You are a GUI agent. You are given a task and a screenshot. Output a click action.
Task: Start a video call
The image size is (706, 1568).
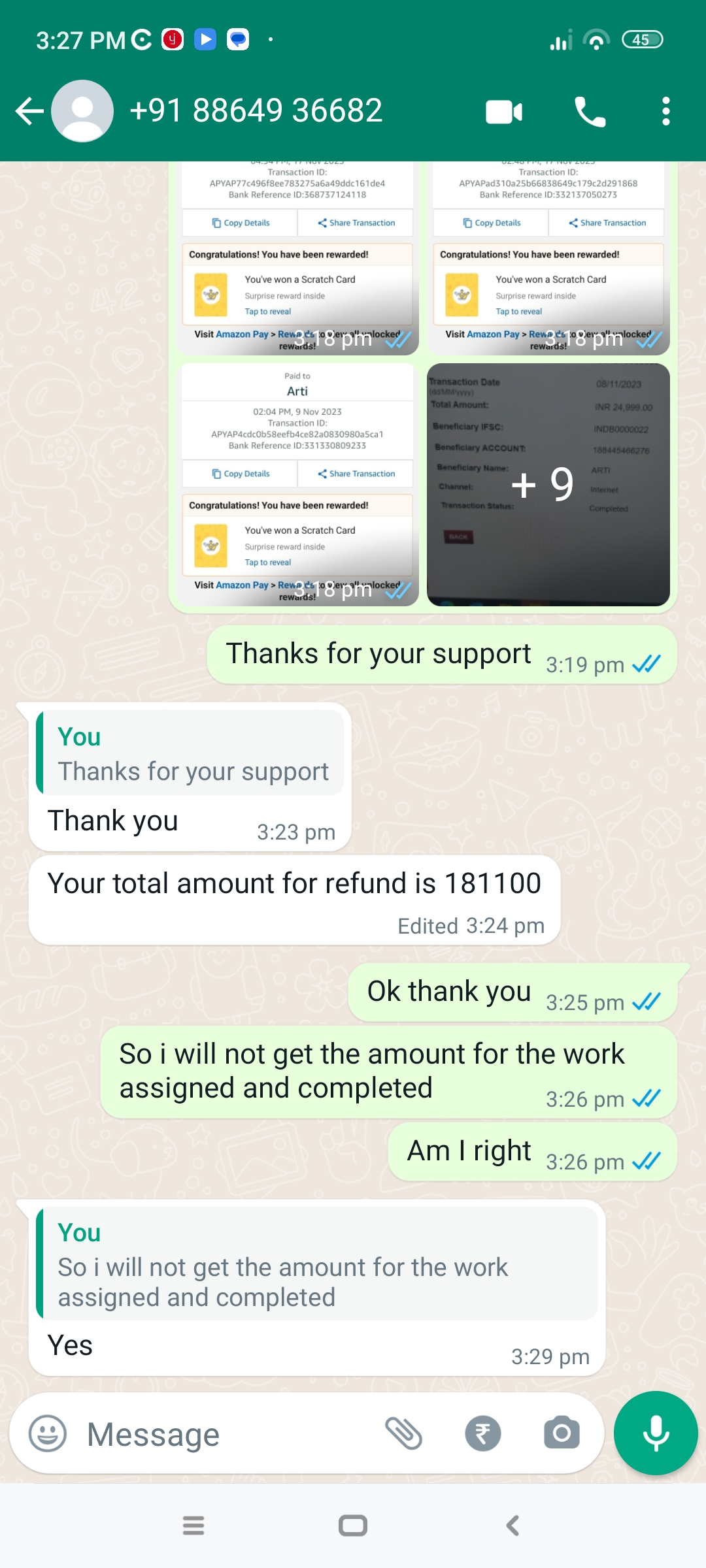coord(504,112)
